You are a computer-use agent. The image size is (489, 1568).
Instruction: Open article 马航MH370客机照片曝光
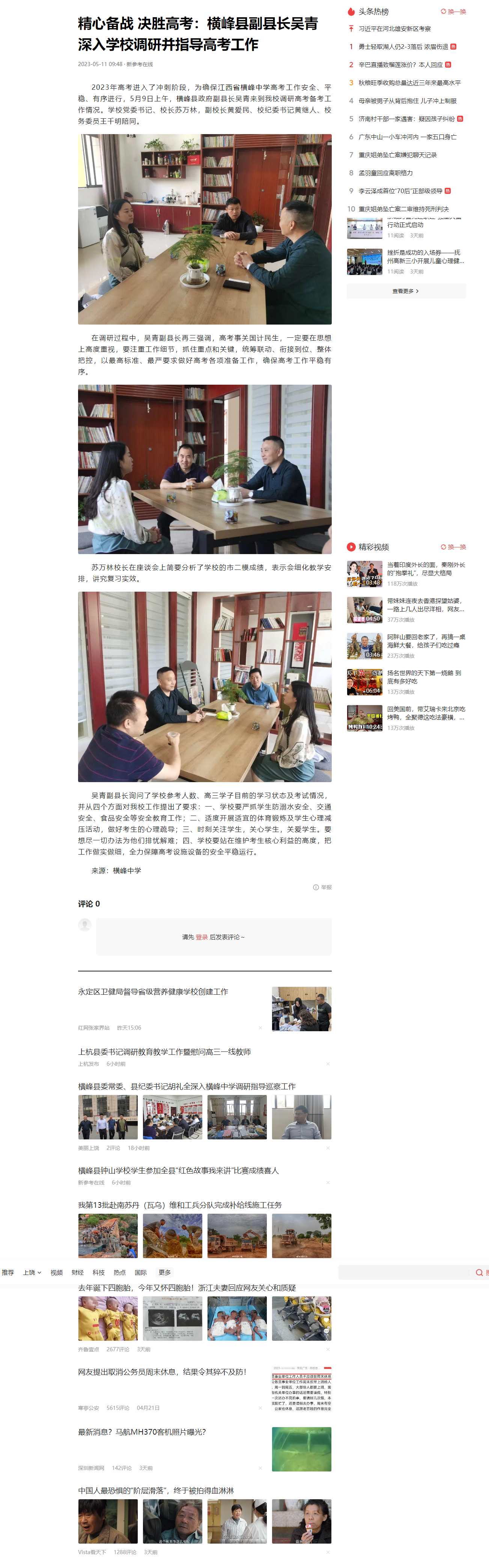[x=142, y=1432]
